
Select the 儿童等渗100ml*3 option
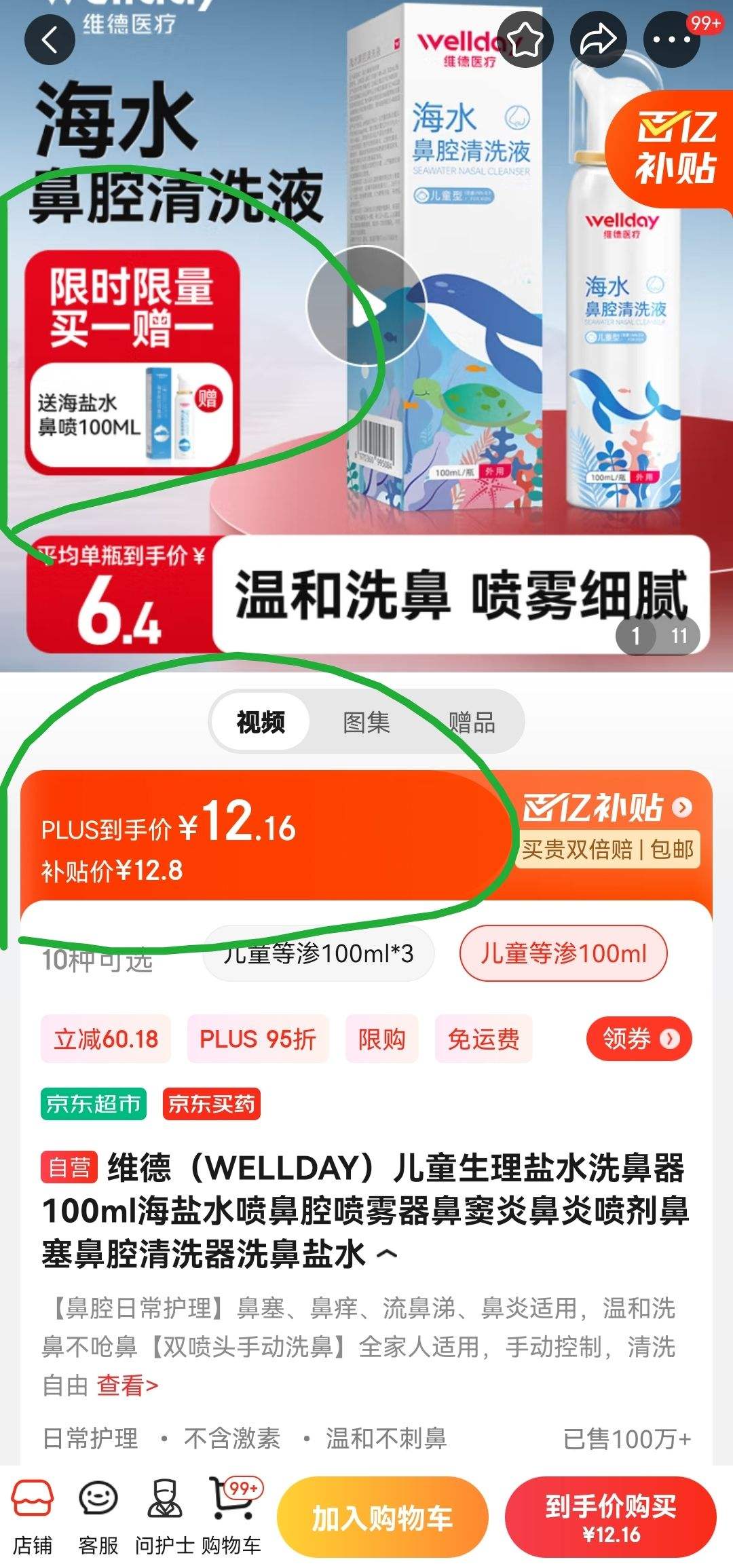[318, 954]
